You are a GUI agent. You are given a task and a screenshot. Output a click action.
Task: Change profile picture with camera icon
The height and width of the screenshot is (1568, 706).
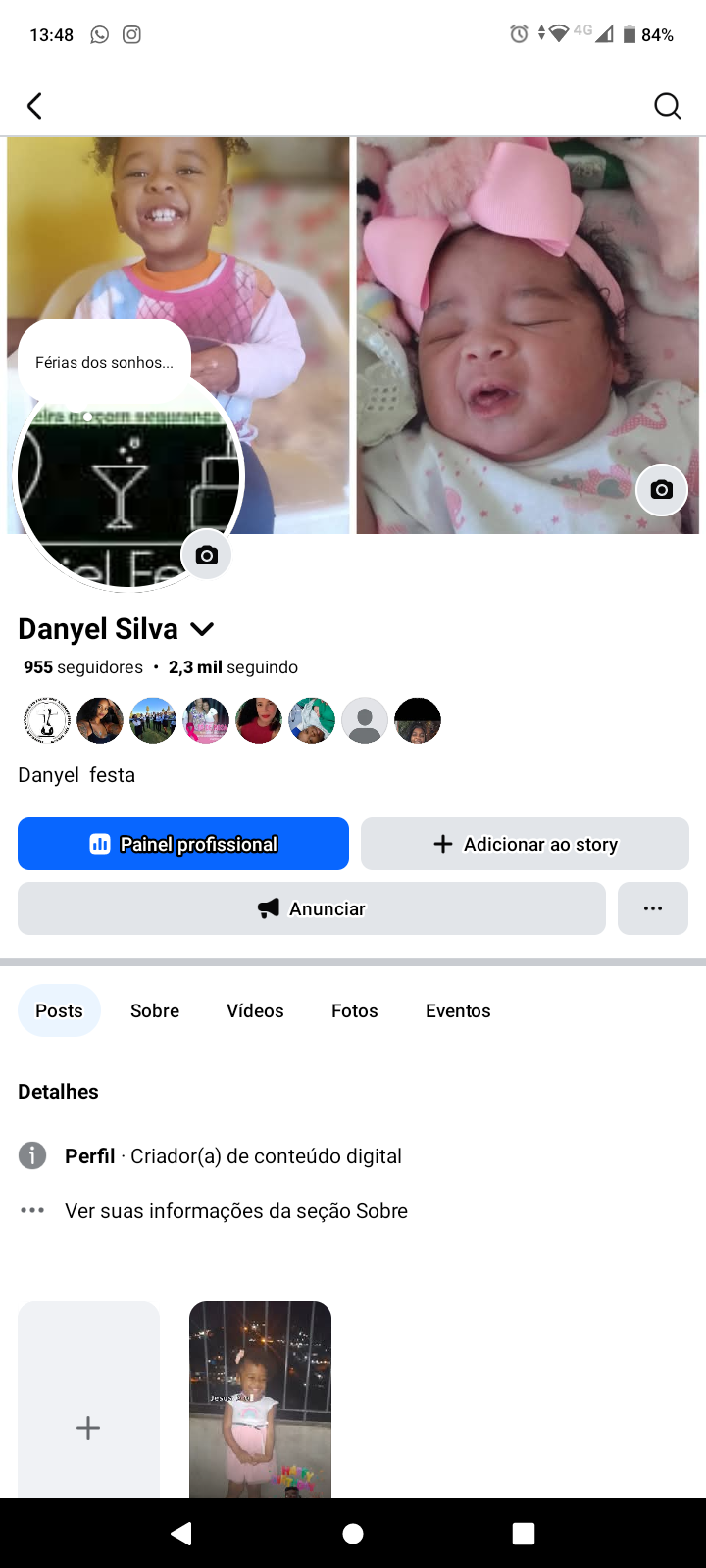click(206, 556)
